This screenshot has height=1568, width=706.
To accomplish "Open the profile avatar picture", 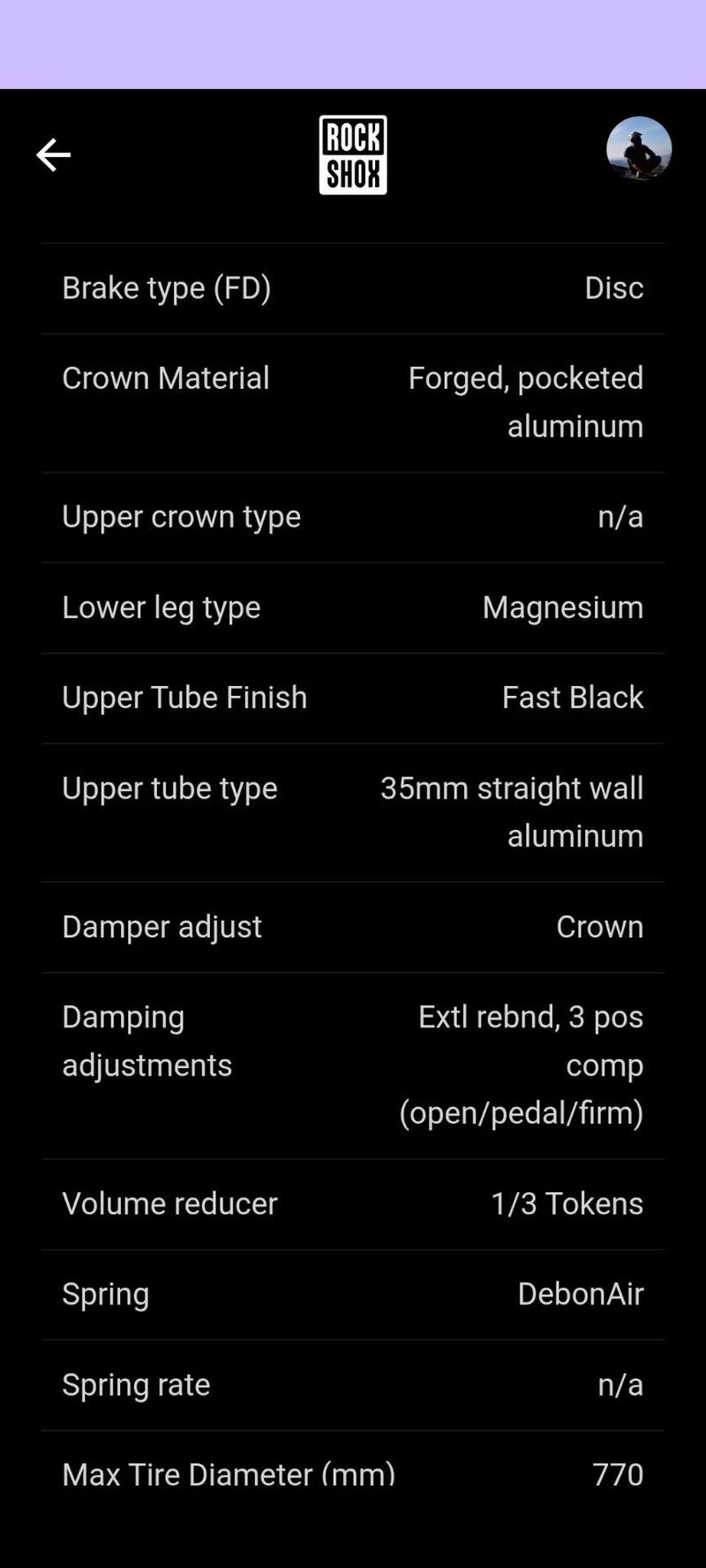I will pyautogui.click(x=639, y=150).
